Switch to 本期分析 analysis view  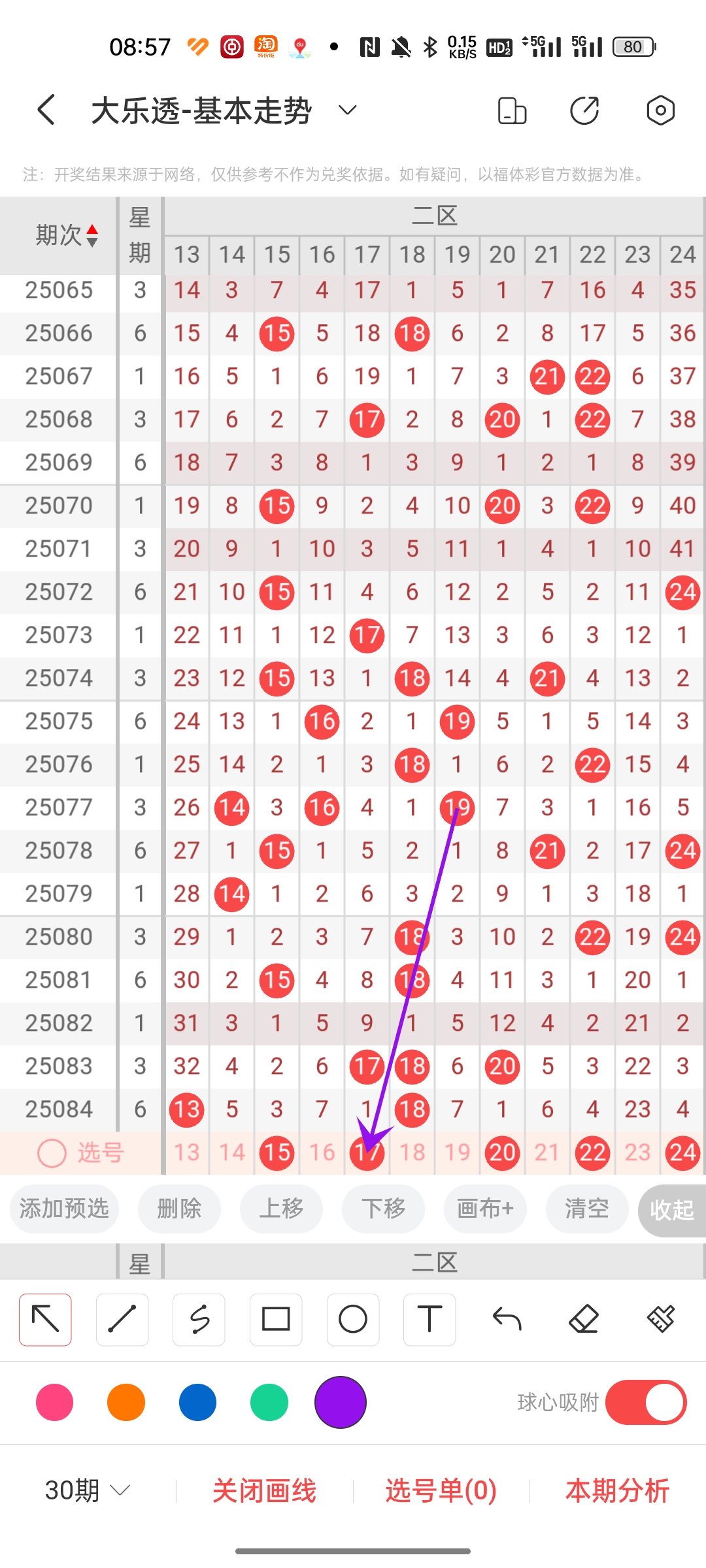pos(617,1490)
